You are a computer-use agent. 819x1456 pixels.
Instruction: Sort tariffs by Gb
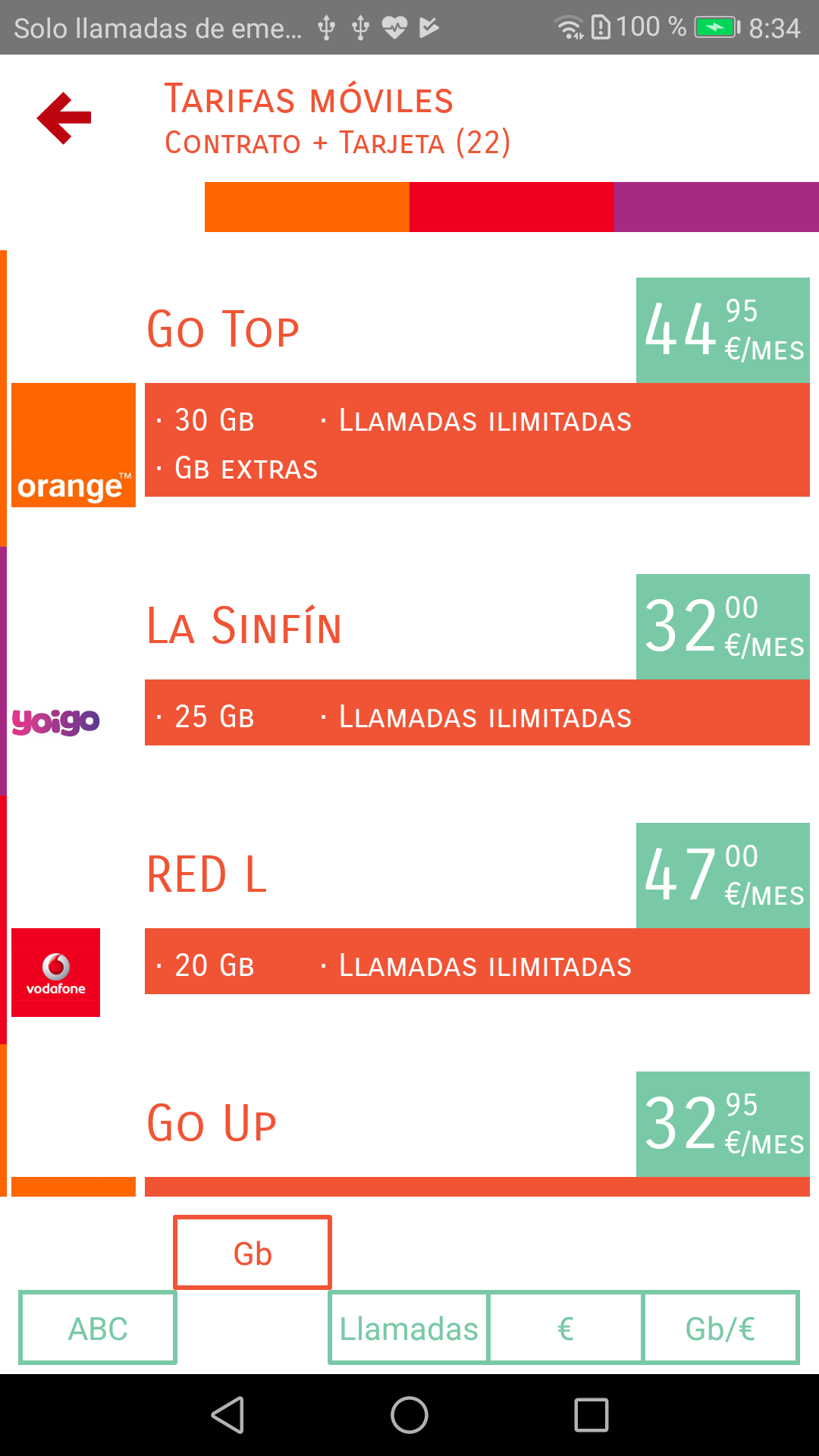pyautogui.click(x=253, y=1254)
